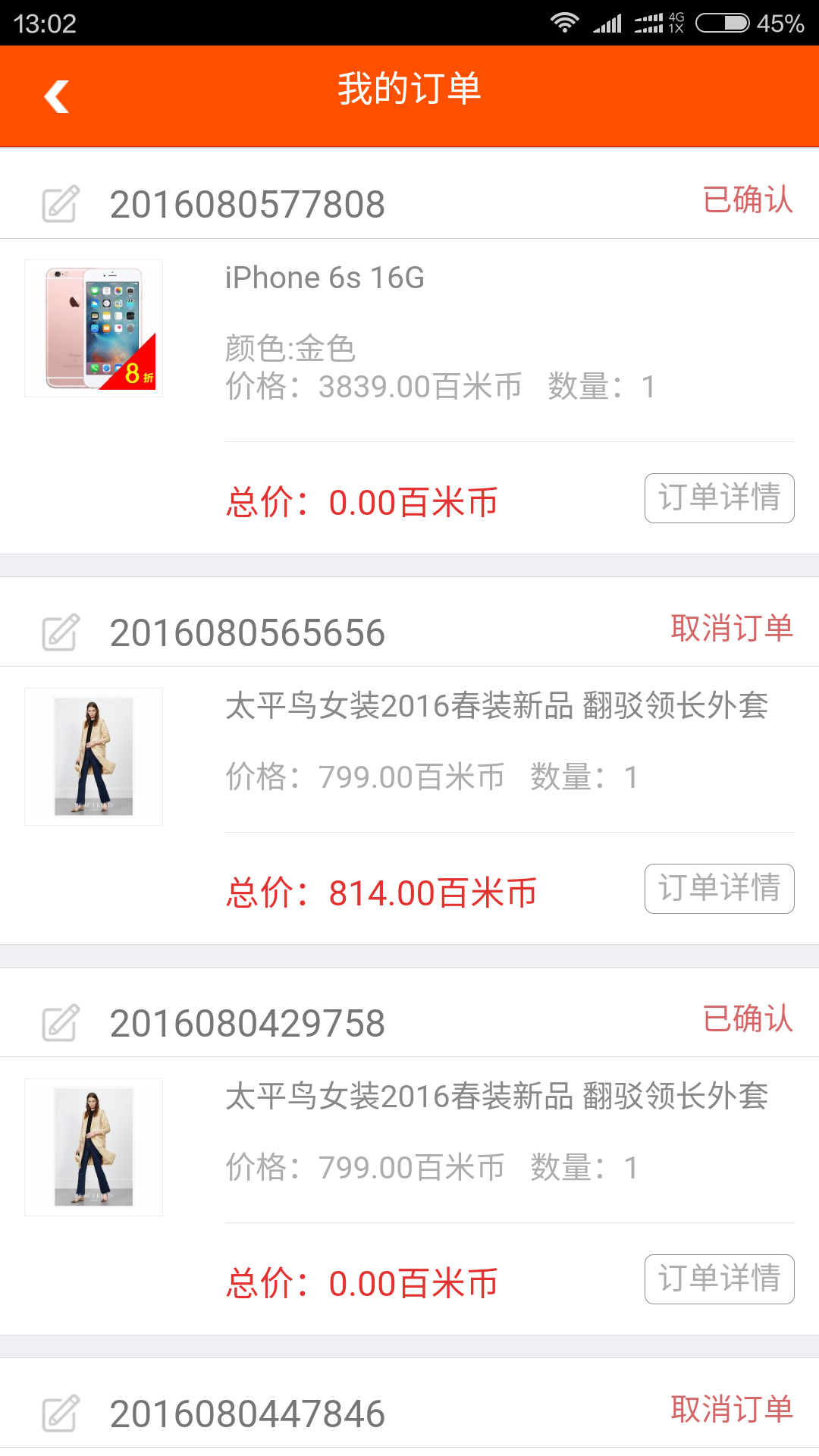Open coat image in order 2016080565656
Viewport: 819px width, 1456px height.
tap(94, 757)
